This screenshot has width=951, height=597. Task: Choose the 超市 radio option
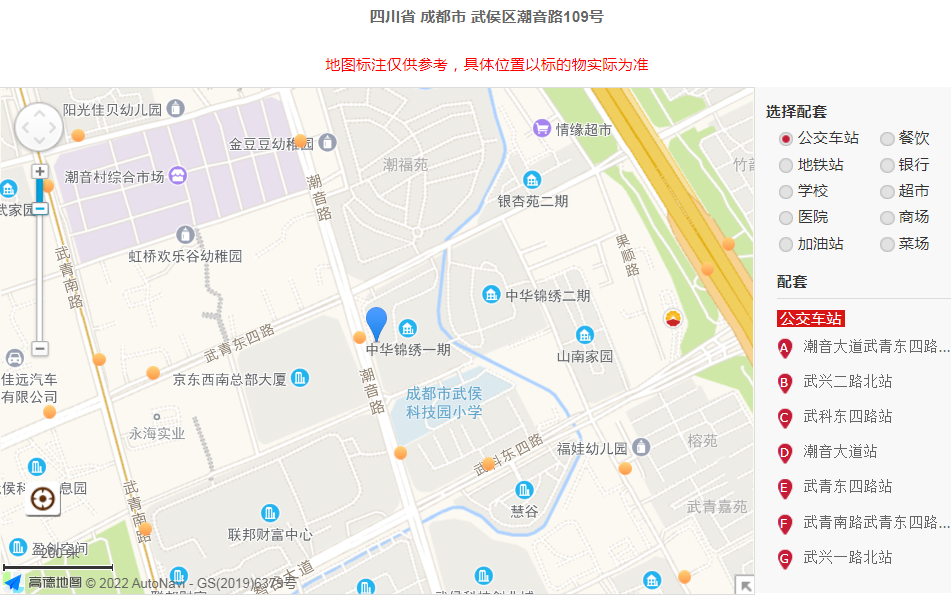pyautogui.click(x=887, y=191)
